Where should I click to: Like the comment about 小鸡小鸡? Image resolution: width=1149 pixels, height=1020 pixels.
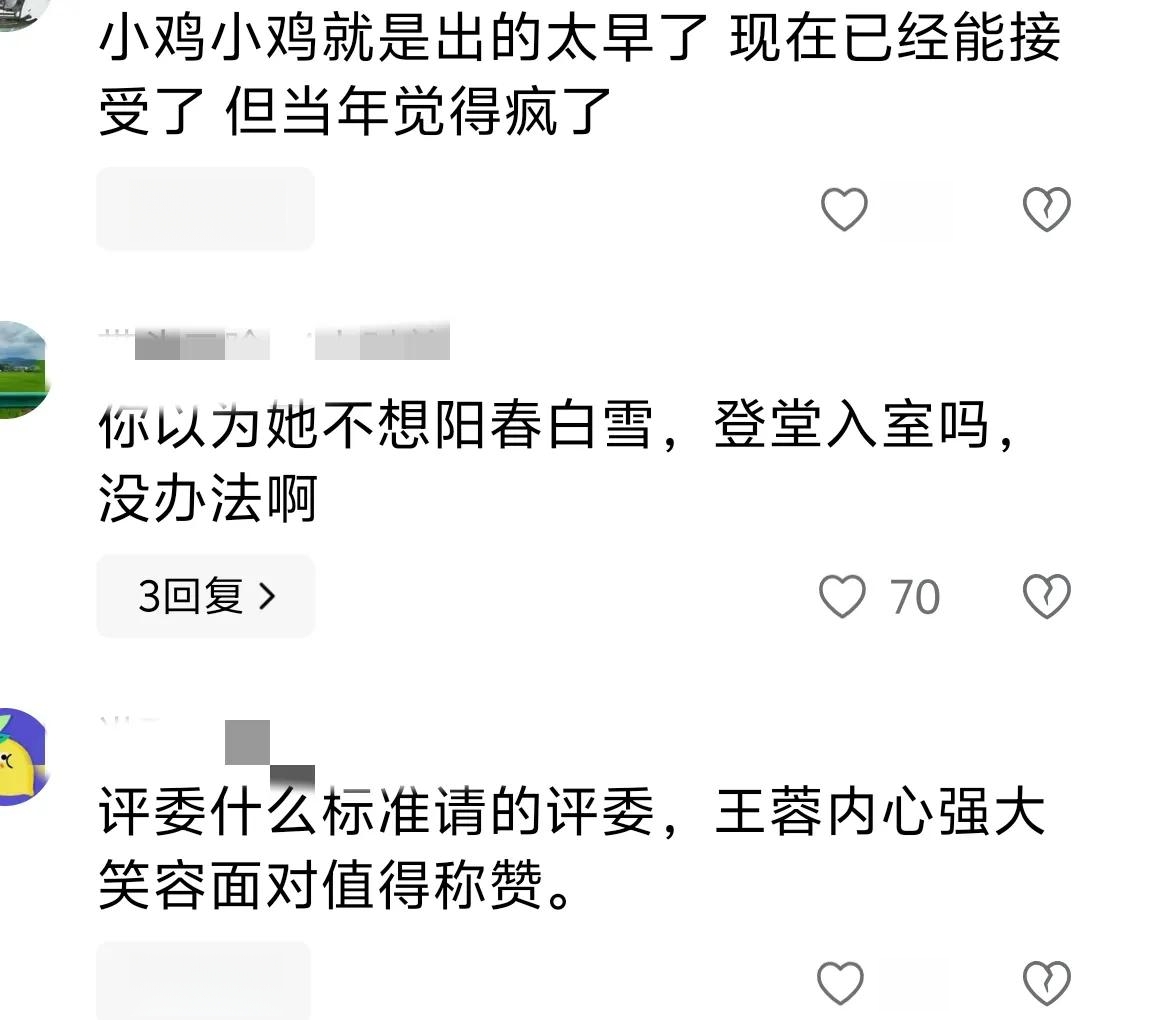coord(844,209)
